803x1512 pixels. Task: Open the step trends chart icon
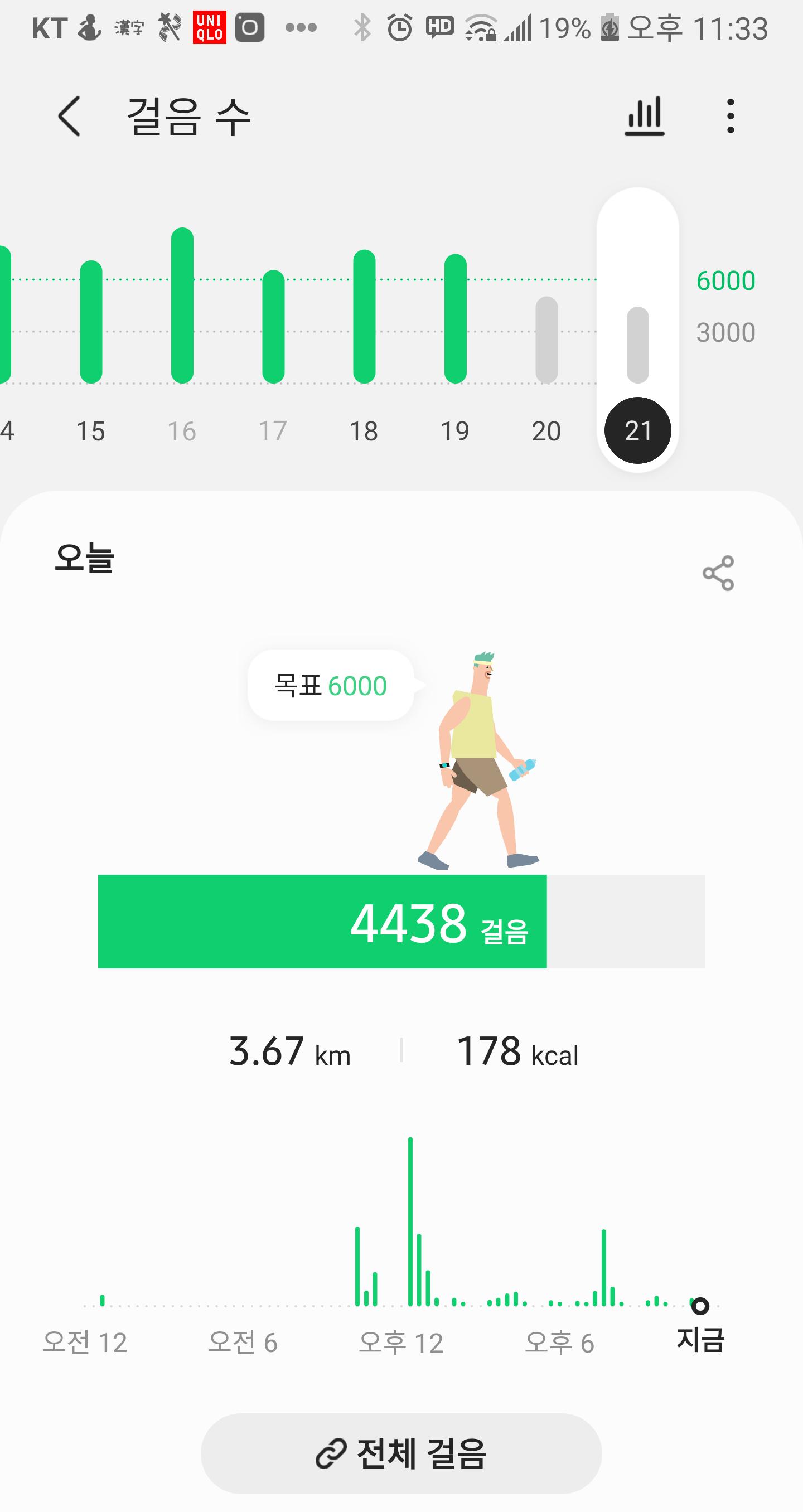point(644,116)
